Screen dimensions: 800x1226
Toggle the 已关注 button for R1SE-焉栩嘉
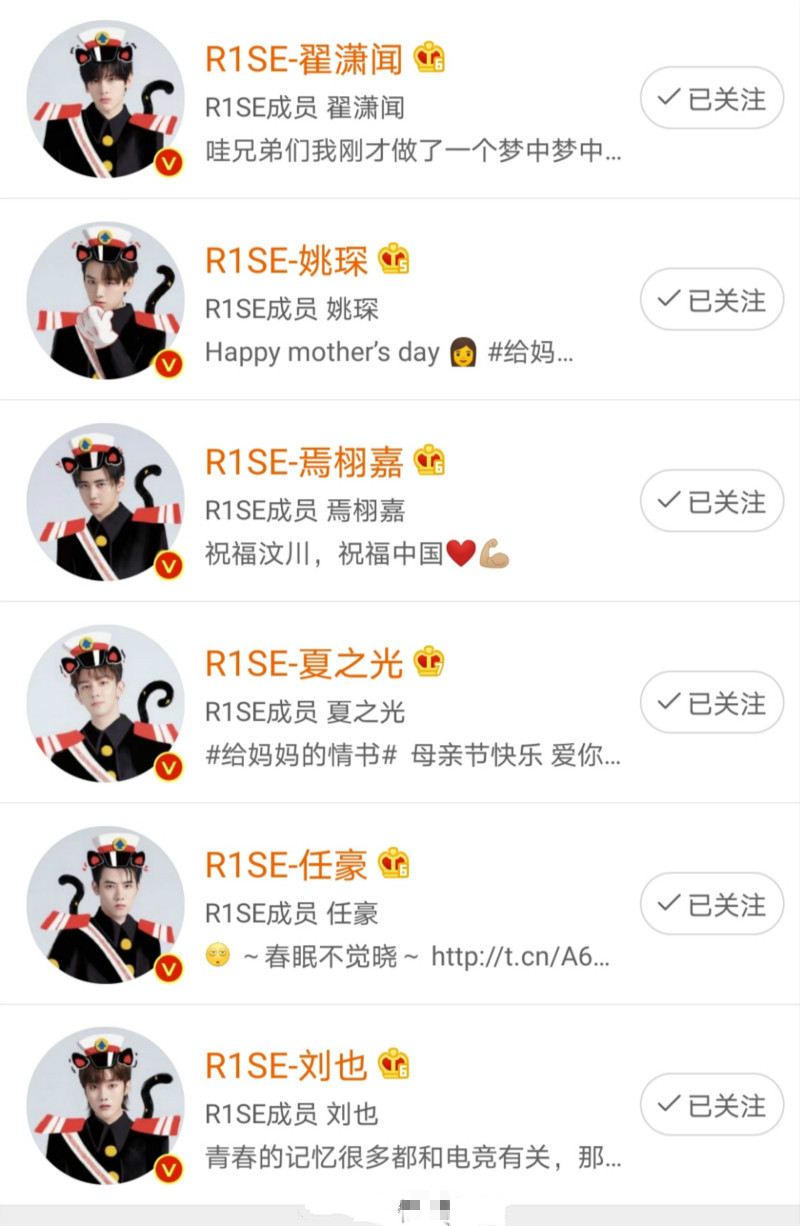(711, 501)
